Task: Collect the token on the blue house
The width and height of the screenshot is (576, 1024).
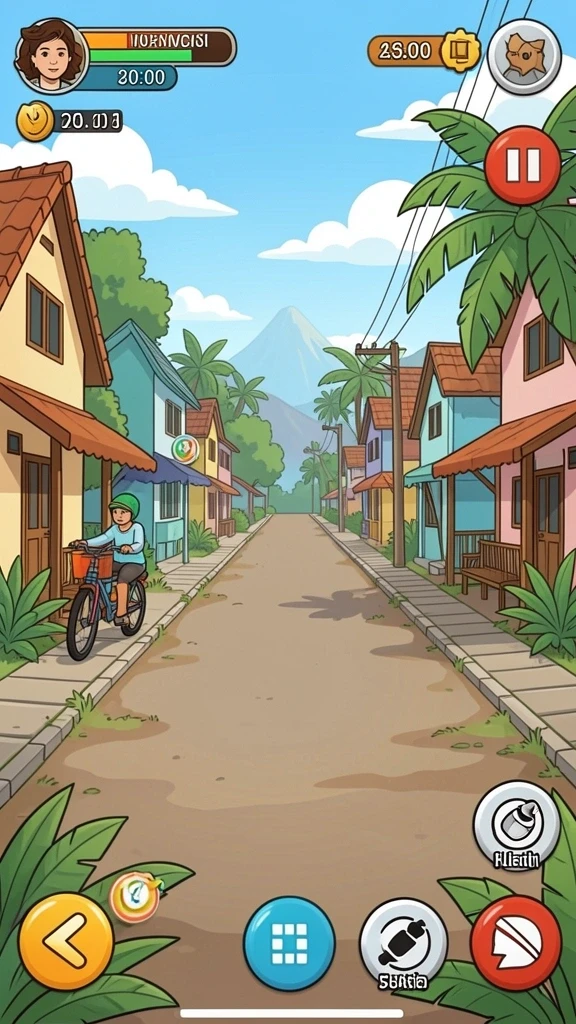Action: click(185, 449)
